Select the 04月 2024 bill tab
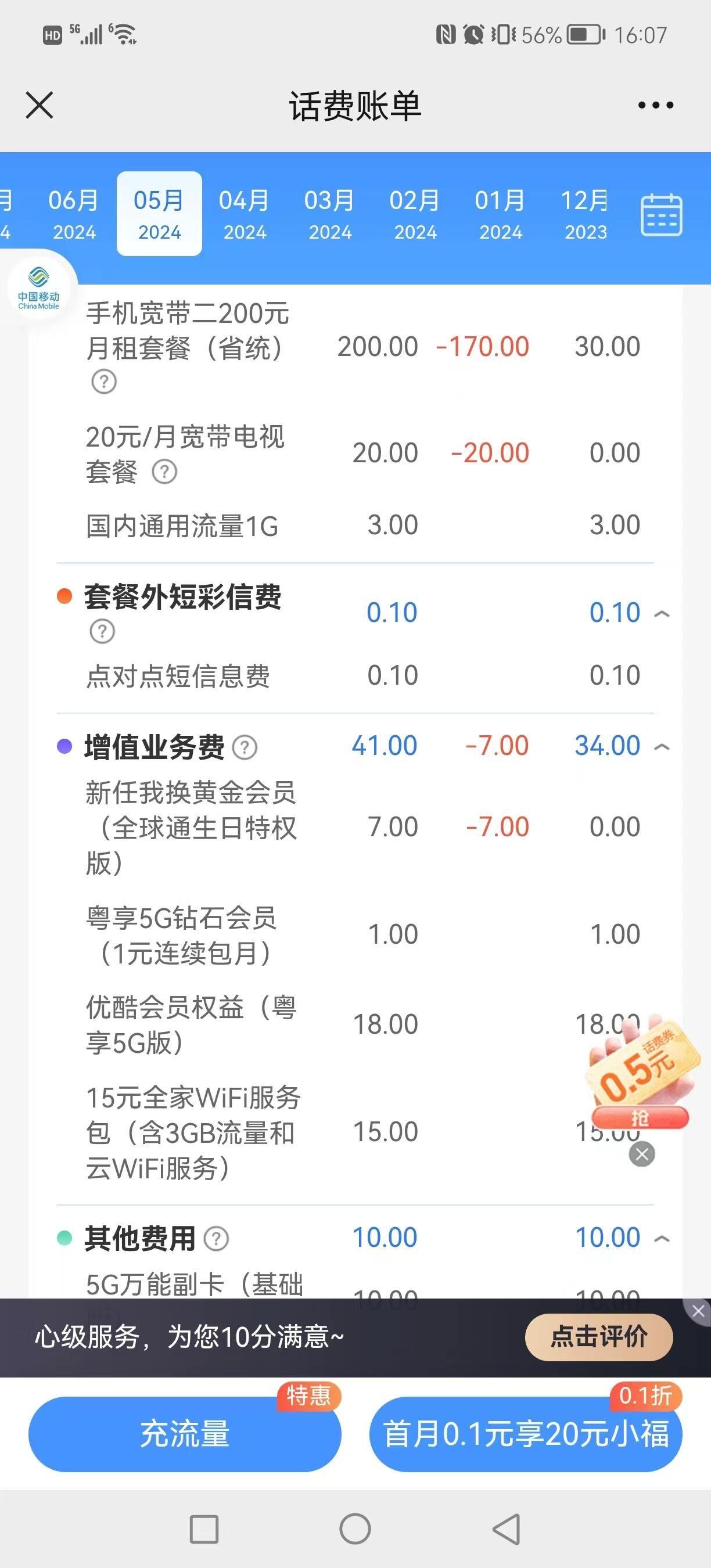The image size is (711, 1568). point(244,214)
